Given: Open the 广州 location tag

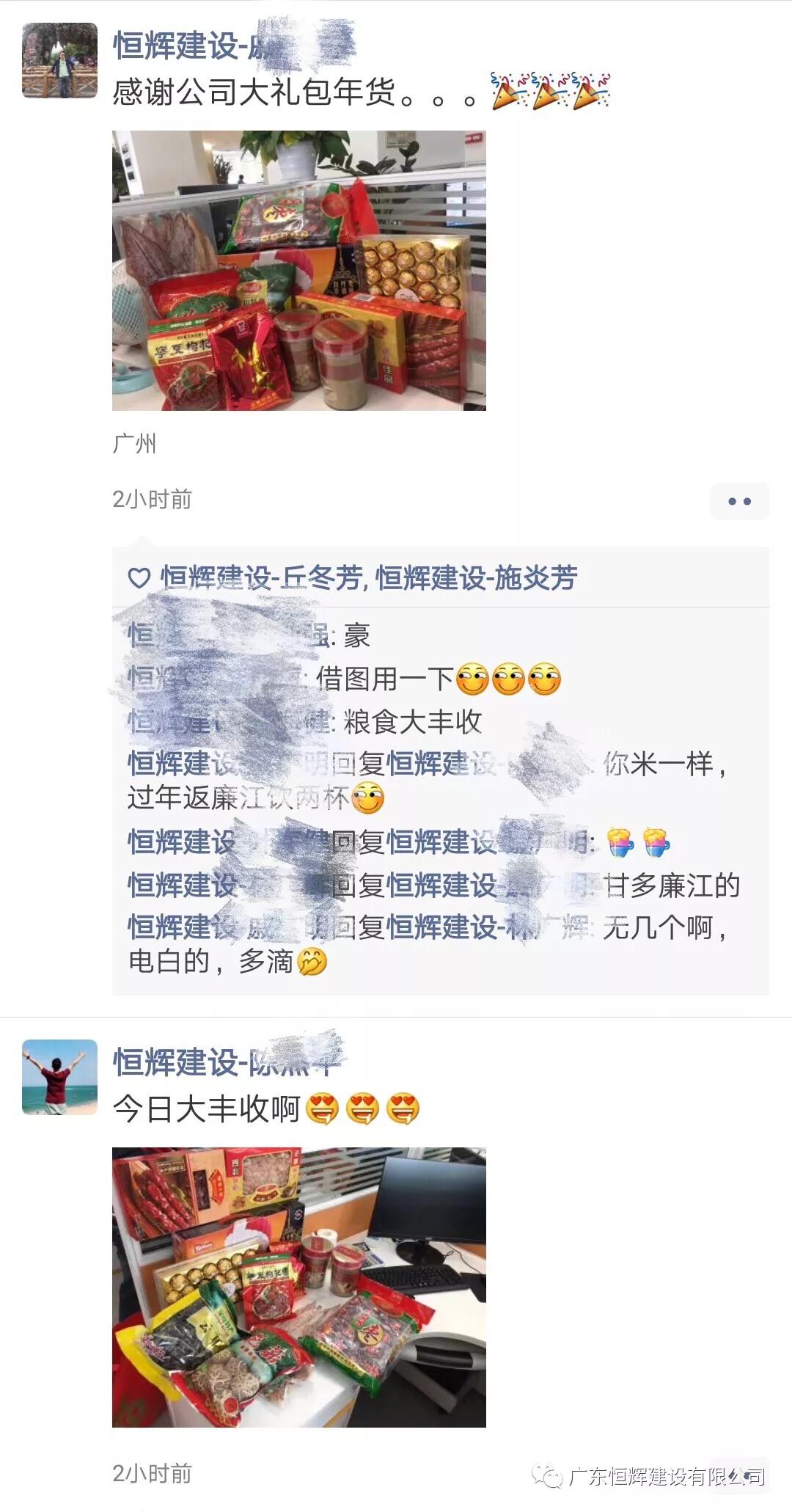Looking at the screenshot, I should coord(134,444).
